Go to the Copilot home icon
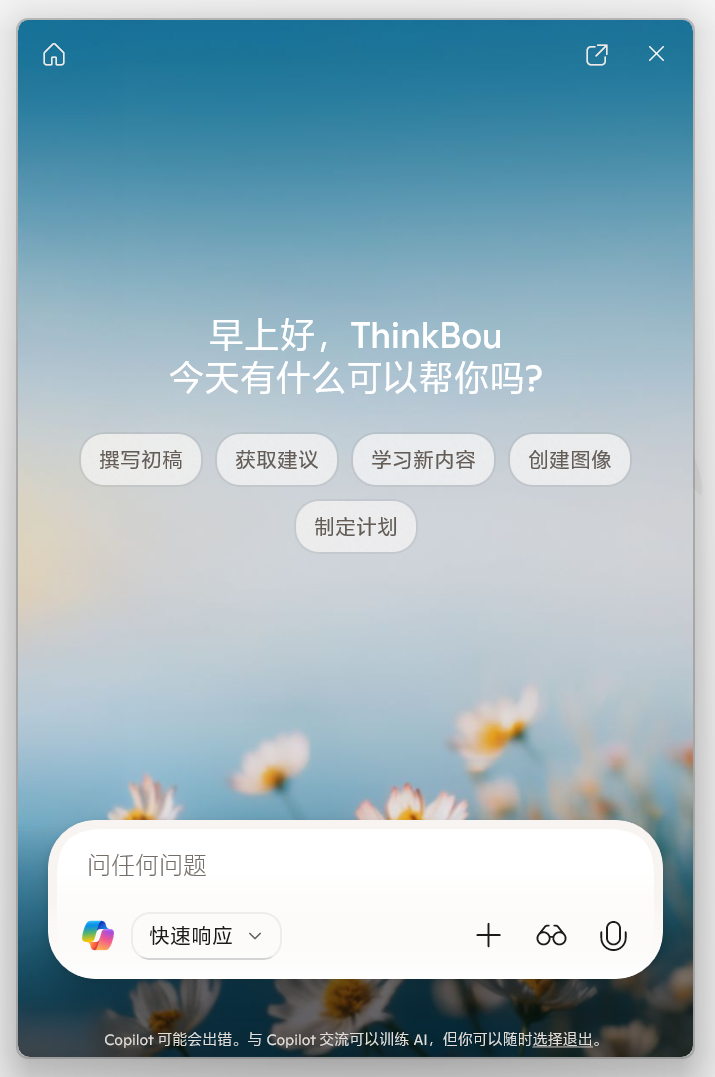 (x=54, y=55)
